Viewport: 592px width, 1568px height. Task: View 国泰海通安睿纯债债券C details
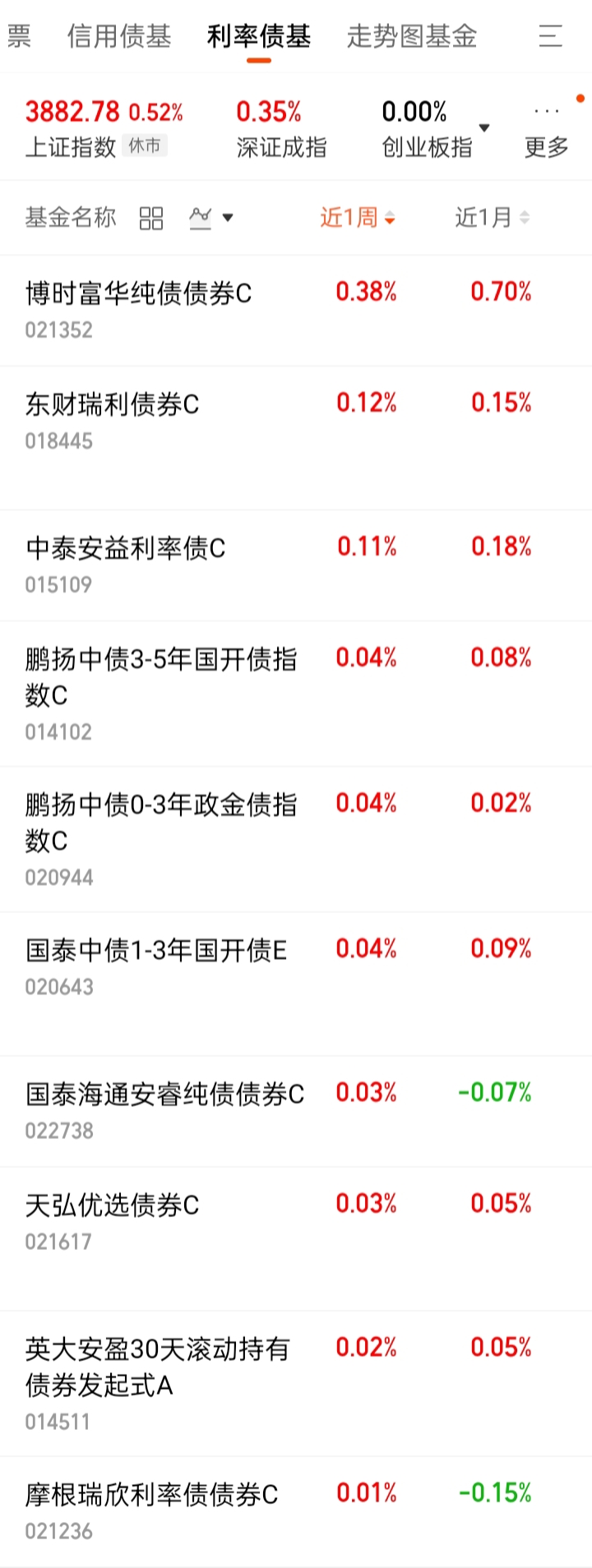pyautogui.click(x=164, y=1095)
